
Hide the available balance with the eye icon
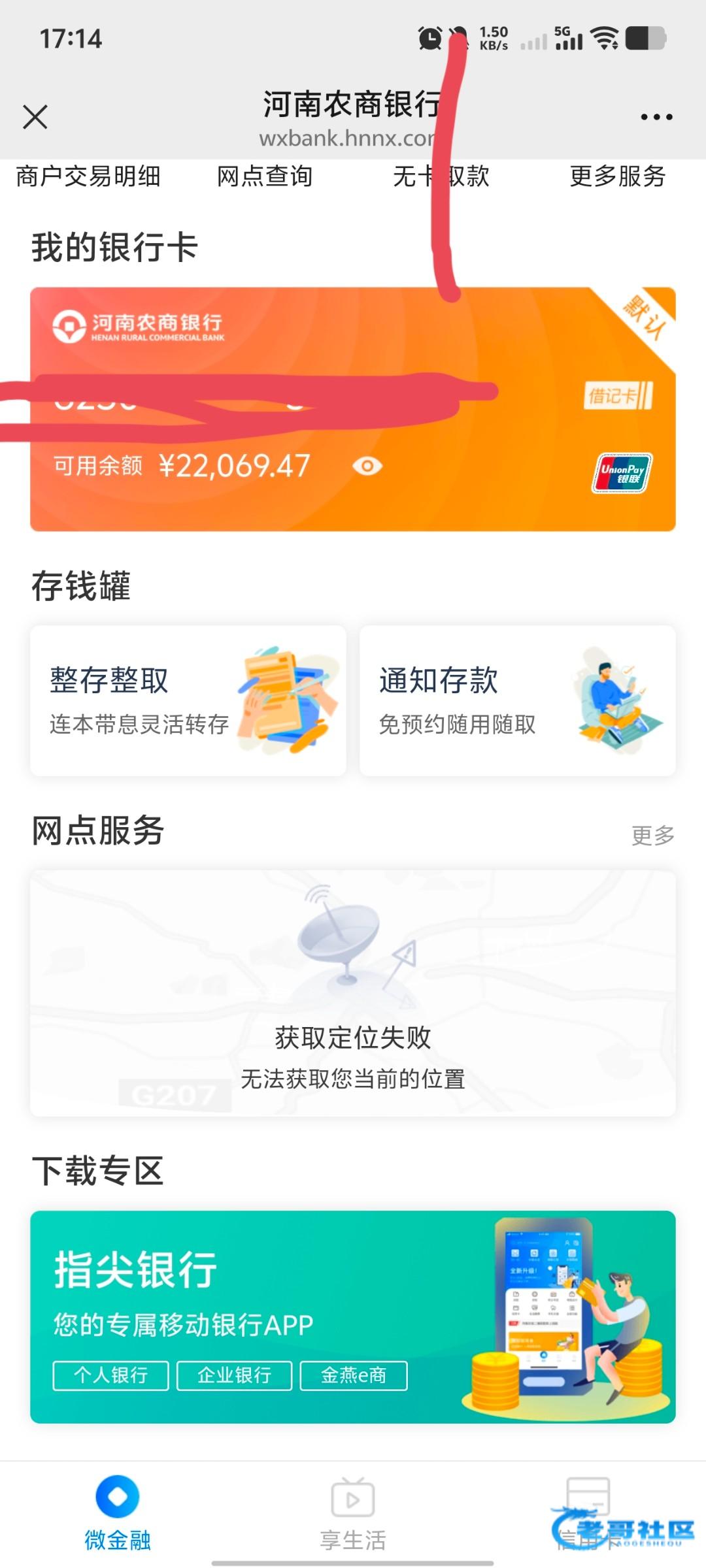pyautogui.click(x=367, y=466)
